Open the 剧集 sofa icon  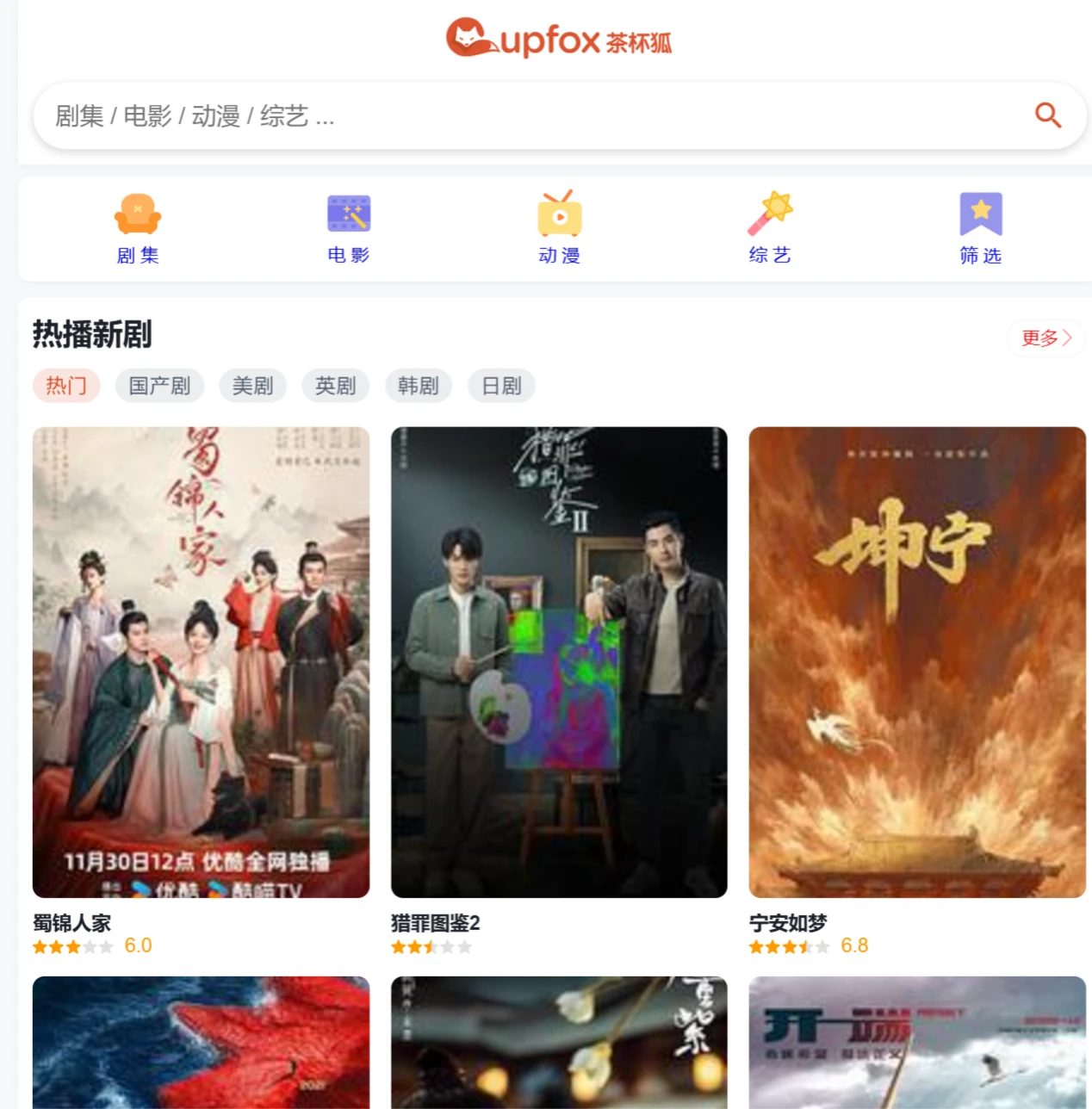point(138,214)
